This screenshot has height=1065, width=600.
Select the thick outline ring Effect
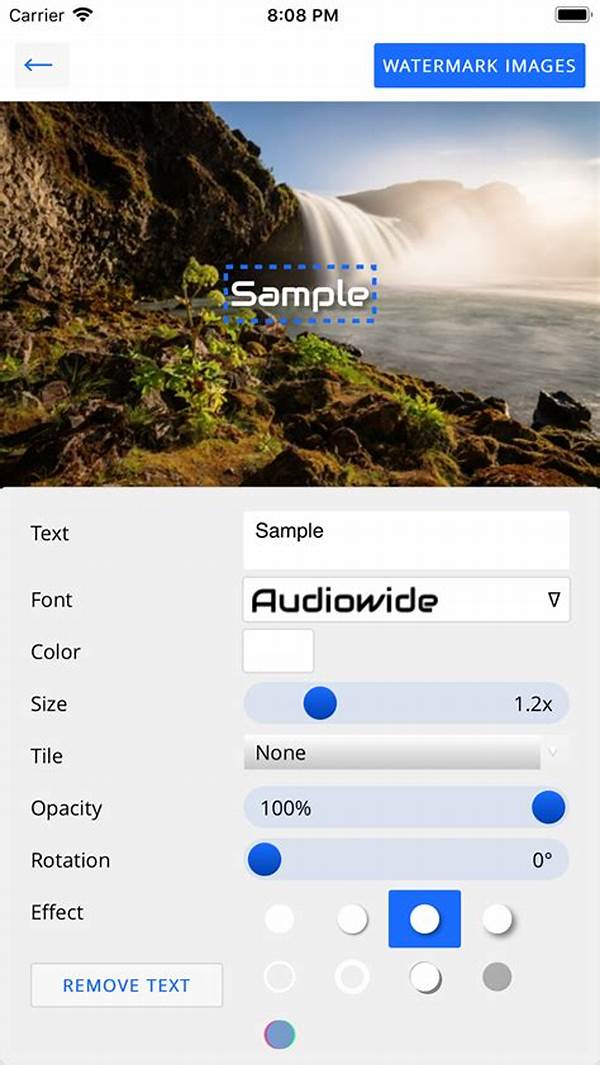click(x=352, y=977)
